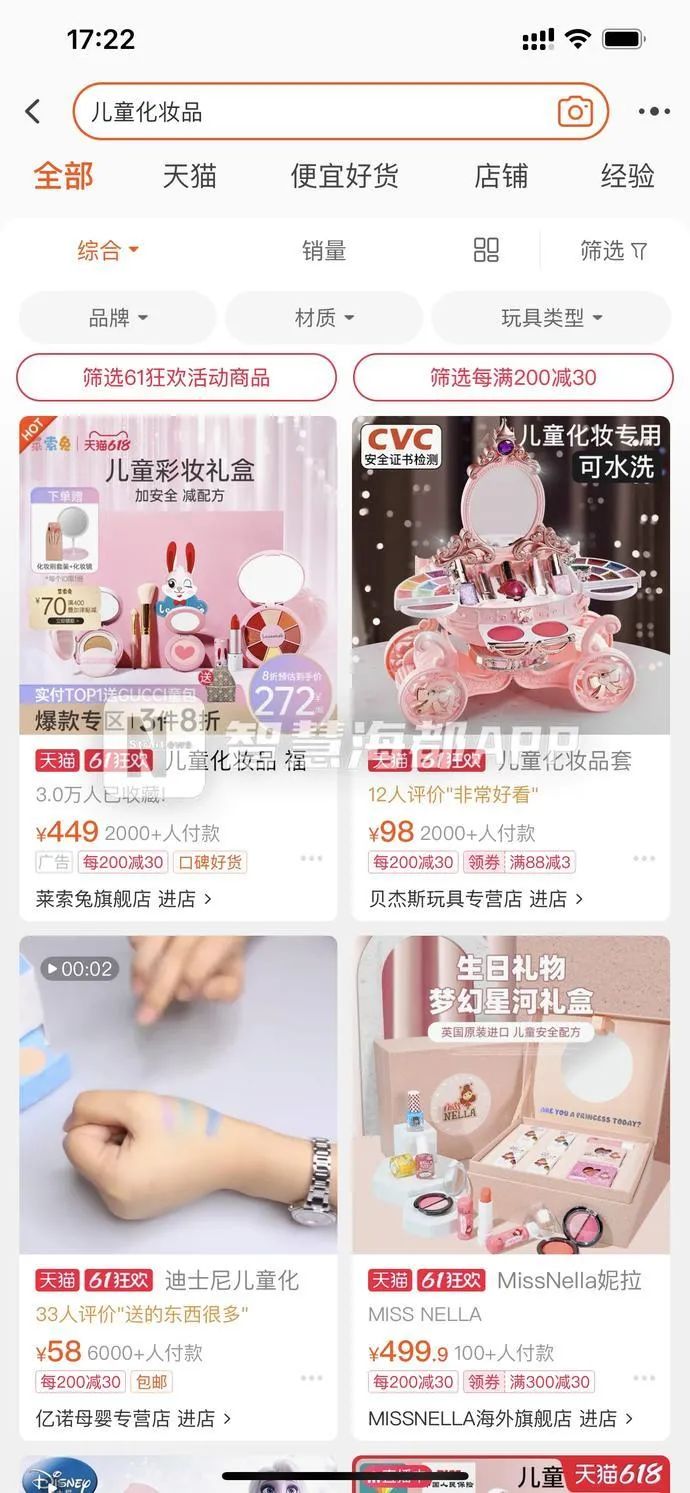Switch to the 天猫 tab
Screen dimensions: 690x1493
(189, 176)
